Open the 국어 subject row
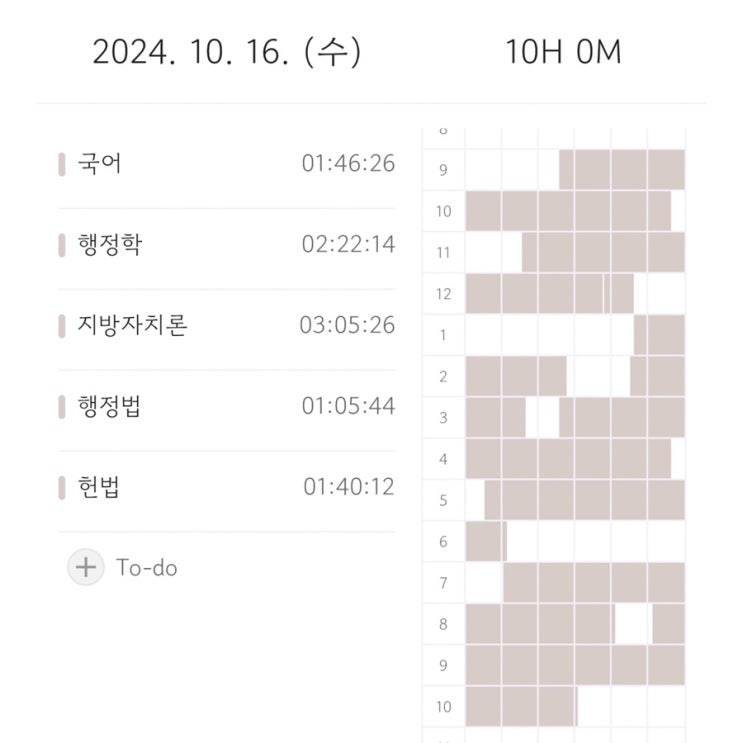 (x=227, y=164)
